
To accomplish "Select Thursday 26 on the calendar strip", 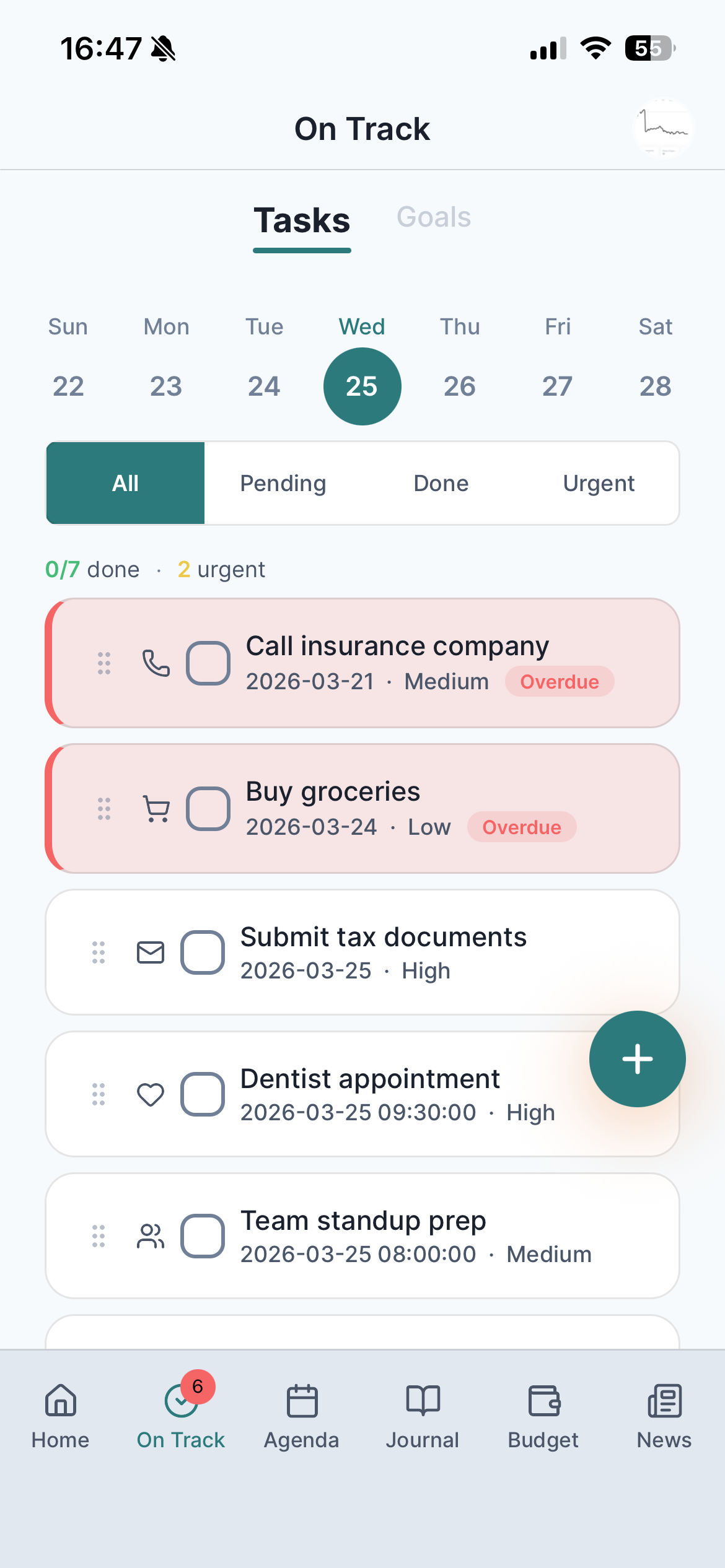I will click(459, 386).
